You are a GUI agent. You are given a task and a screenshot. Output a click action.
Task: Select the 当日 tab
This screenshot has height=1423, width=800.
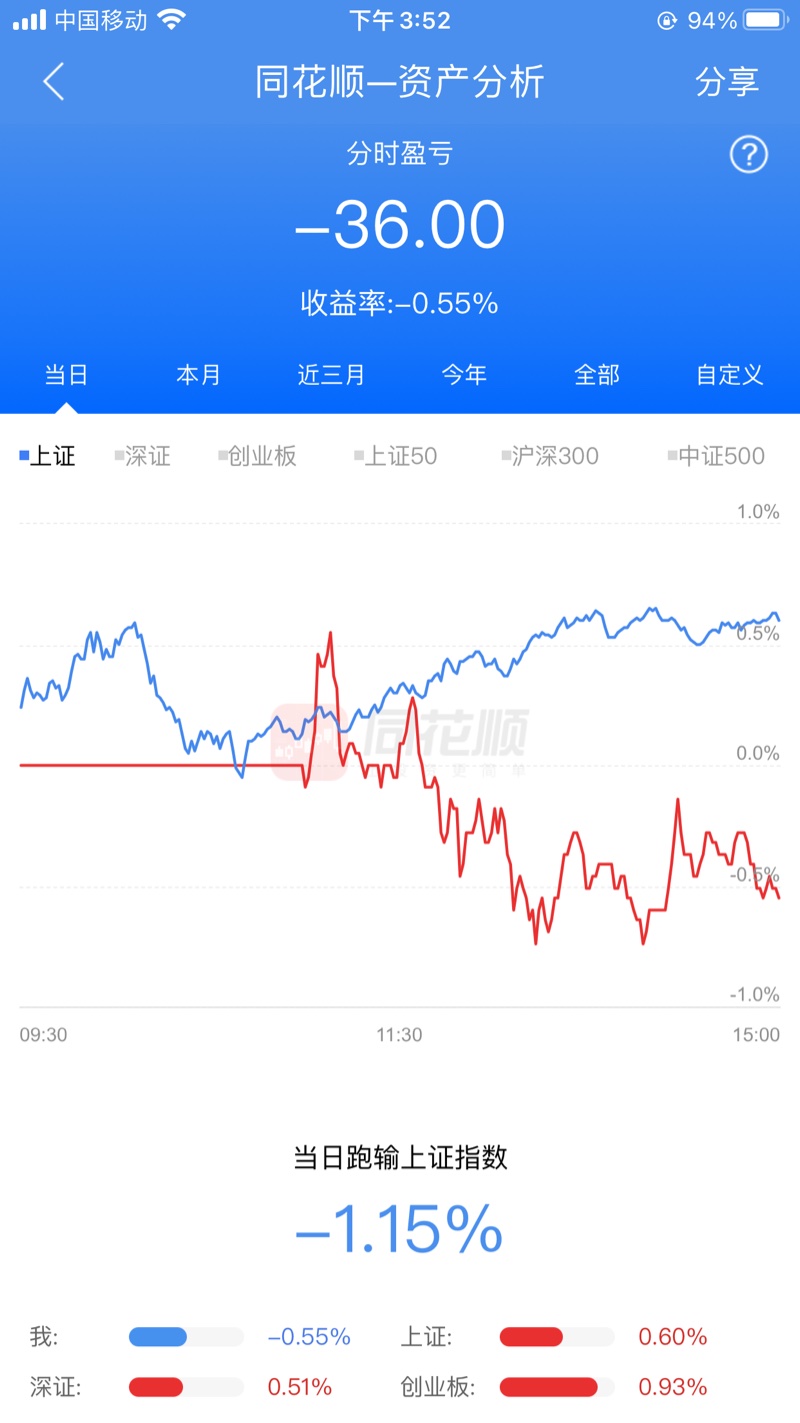(x=67, y=375)
